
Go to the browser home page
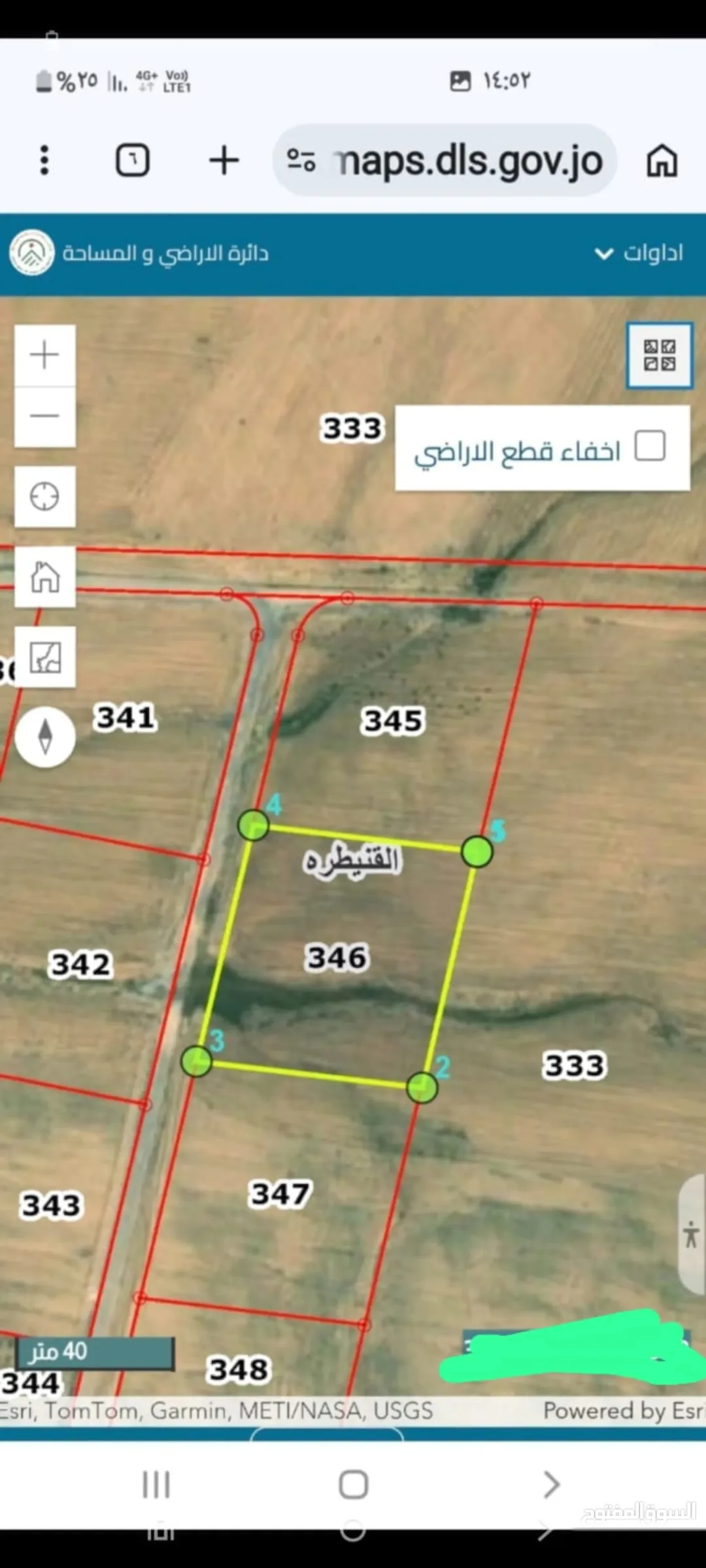662,161
